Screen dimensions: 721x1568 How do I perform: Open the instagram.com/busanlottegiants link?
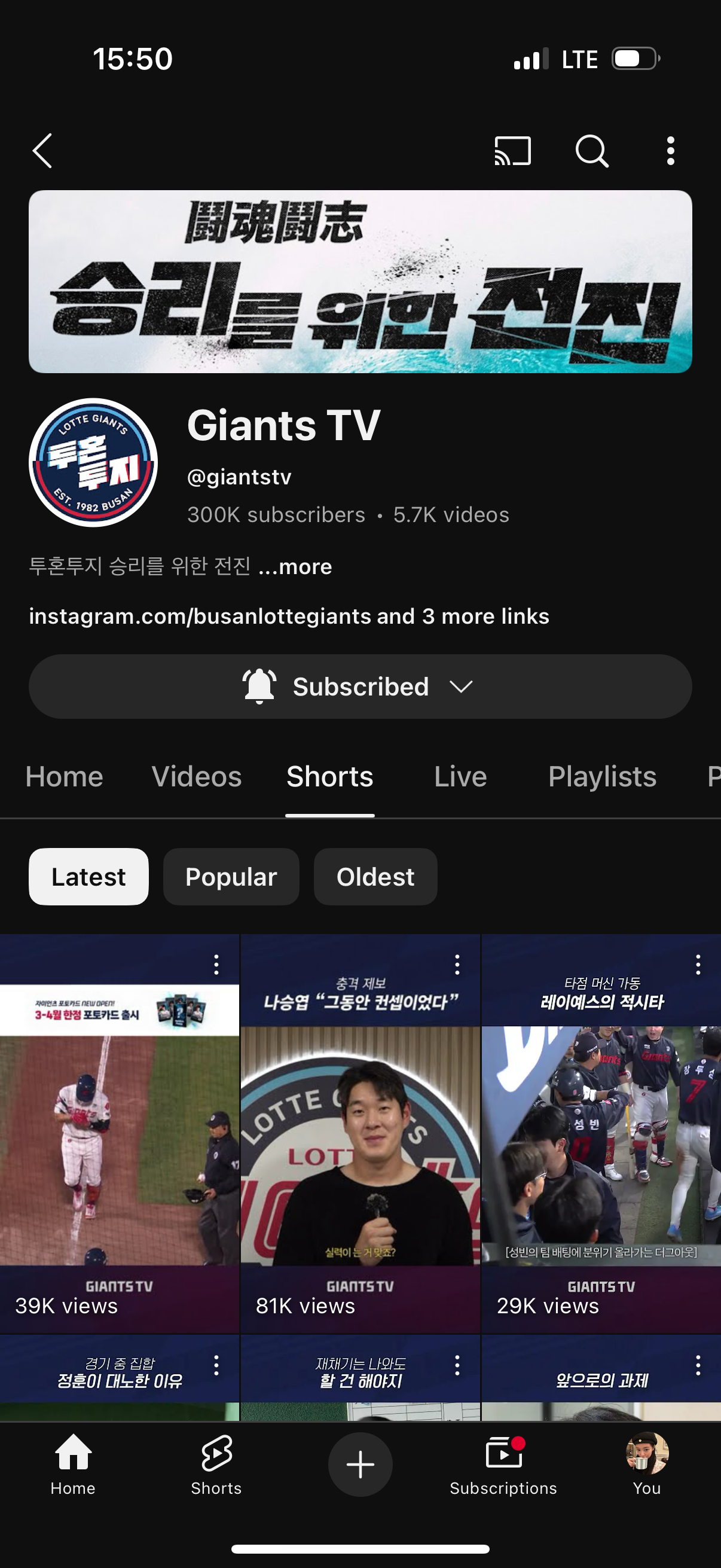coord(201,616)
